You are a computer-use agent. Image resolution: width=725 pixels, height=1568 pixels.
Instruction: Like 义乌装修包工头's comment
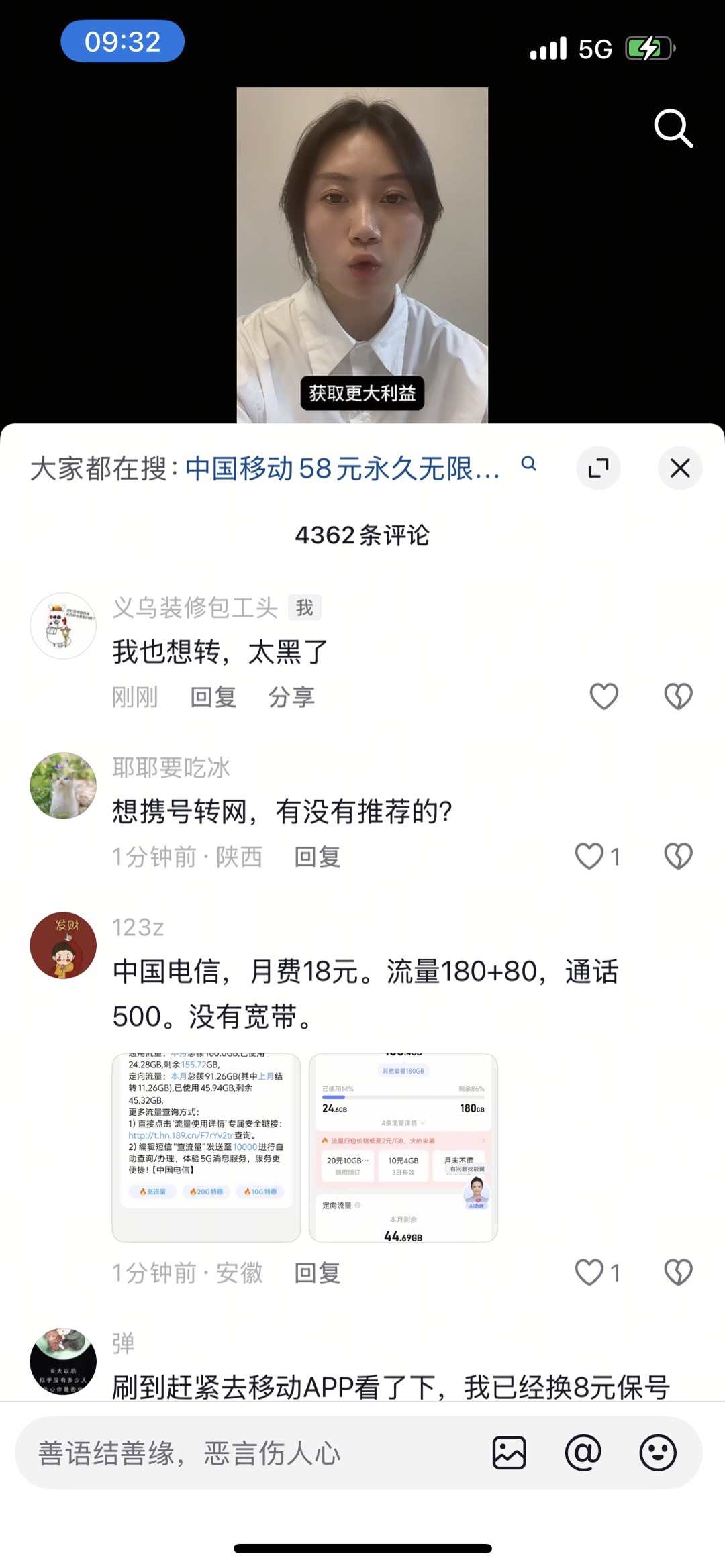[603, 696]
